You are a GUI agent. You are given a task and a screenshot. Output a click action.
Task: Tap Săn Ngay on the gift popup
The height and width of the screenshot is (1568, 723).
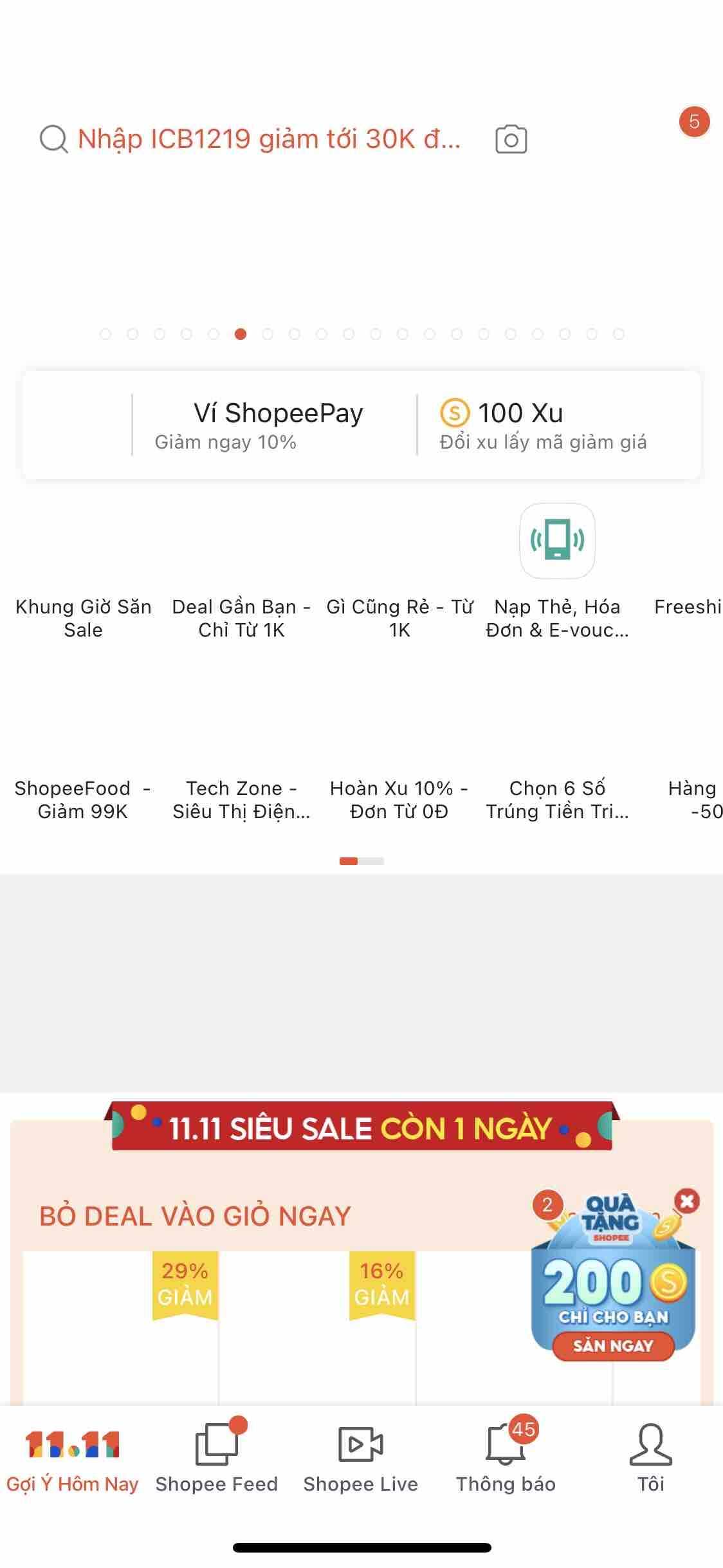click(613, 1346)
